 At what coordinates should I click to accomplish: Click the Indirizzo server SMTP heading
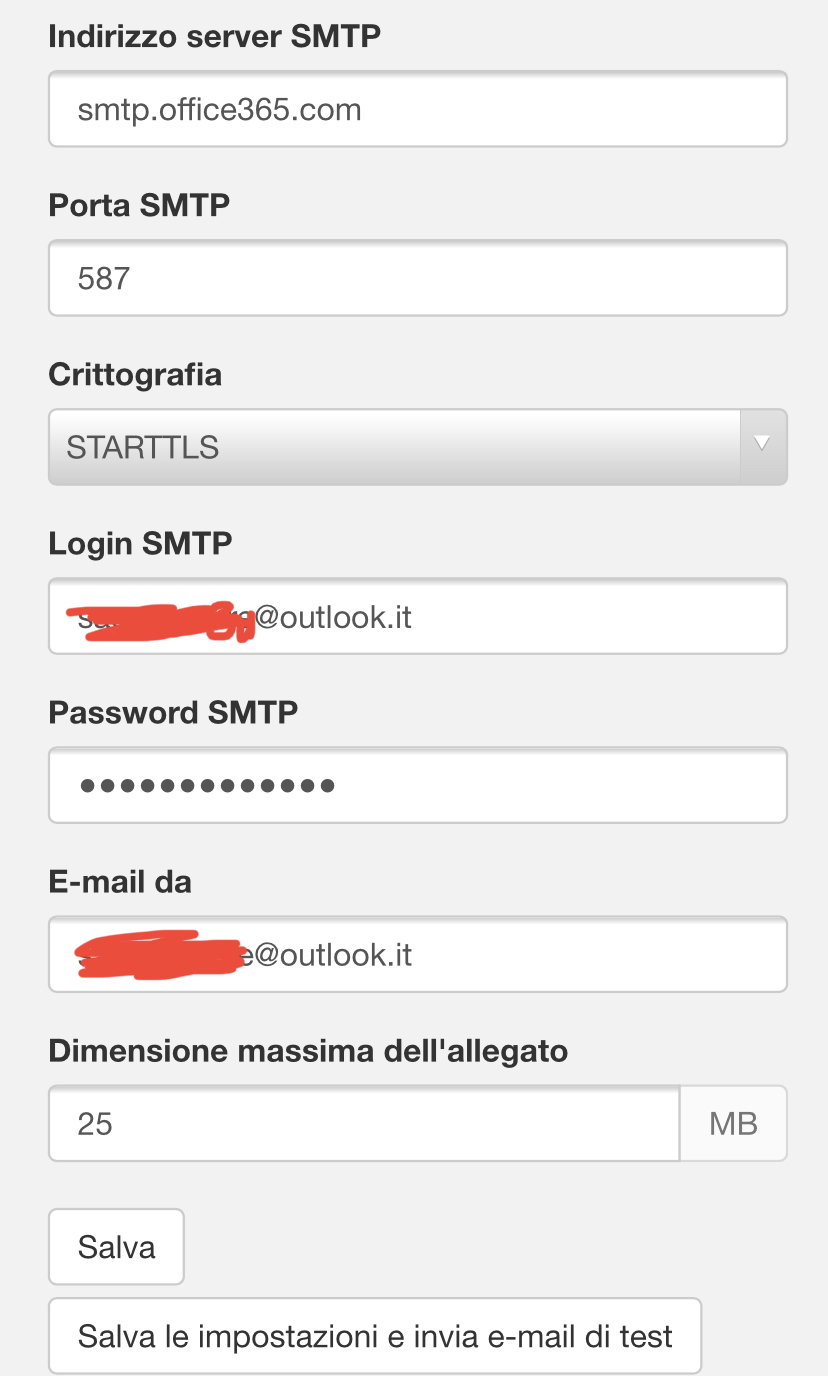214,36
